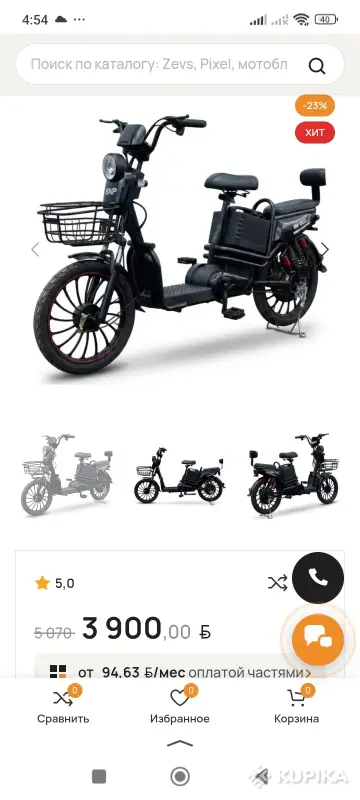The width and height of the screenshot is (360, 800).
Task: Expand the bottom panel chevron
Action: click(x=179, y=743)
